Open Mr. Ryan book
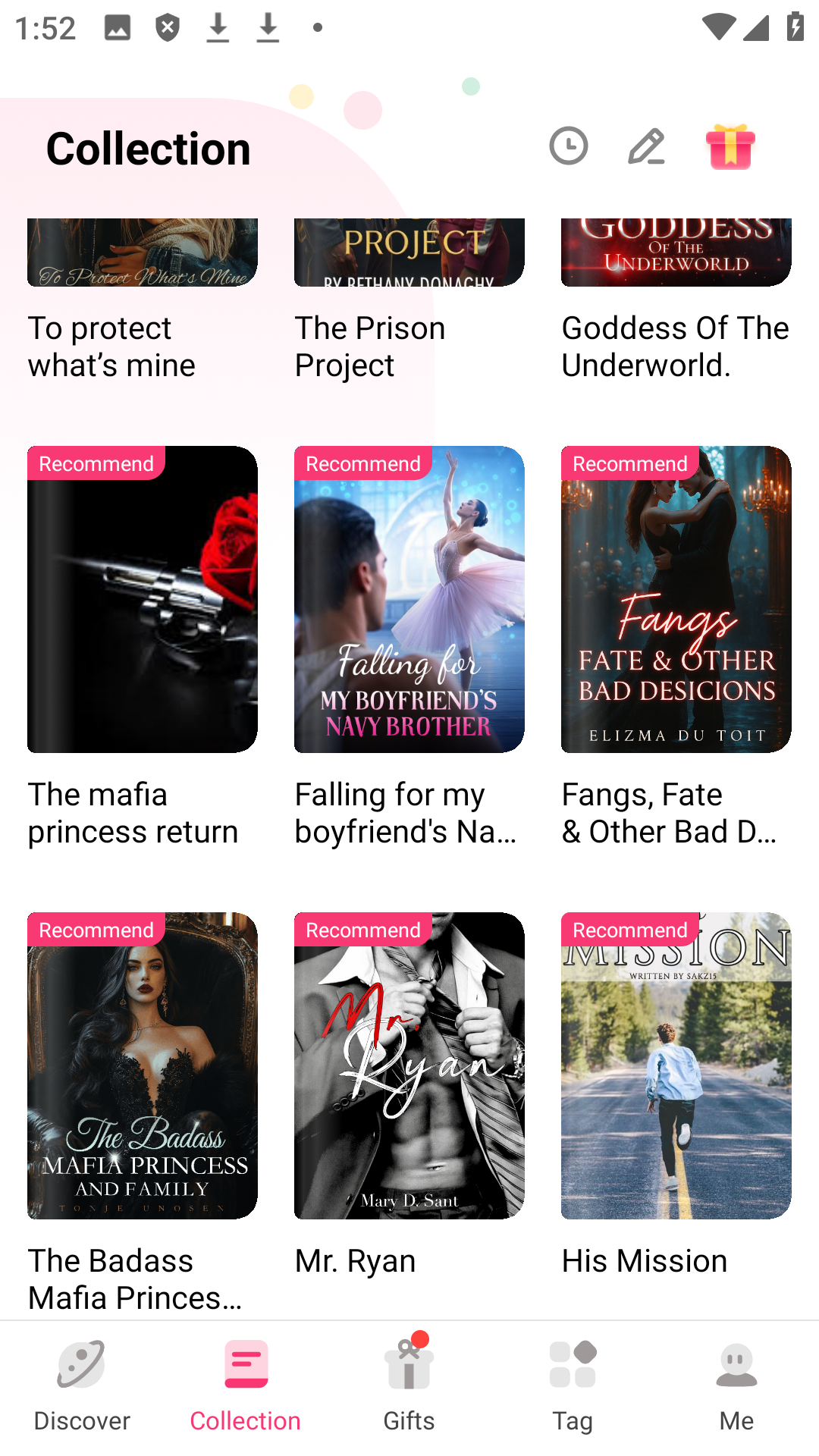This screenshot has height=1456, width=819. click(x=409, y=1065)
